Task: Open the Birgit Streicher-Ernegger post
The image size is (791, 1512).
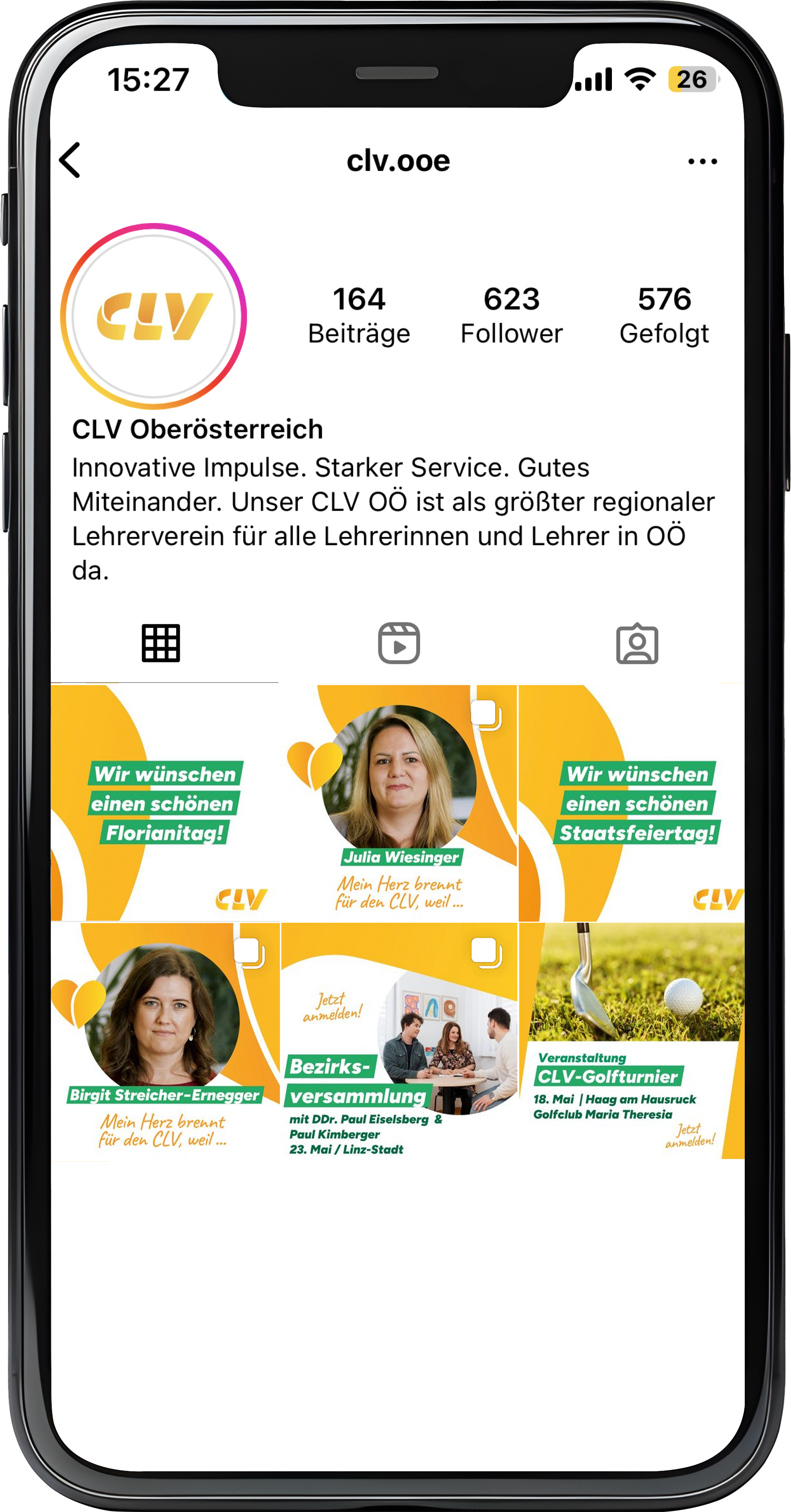Action: pos(165,1040)
